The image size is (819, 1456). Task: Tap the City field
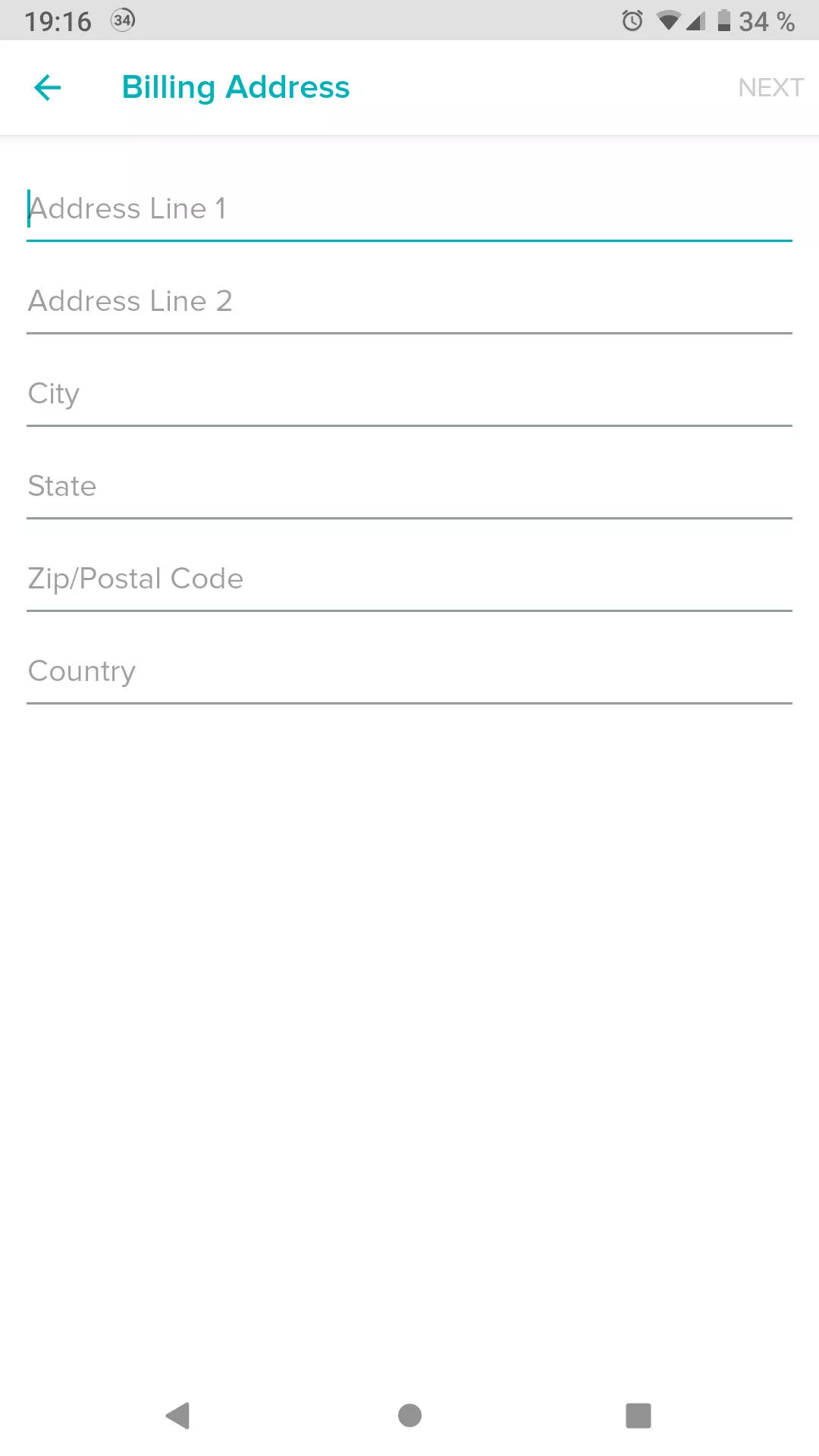pos(409,394)
